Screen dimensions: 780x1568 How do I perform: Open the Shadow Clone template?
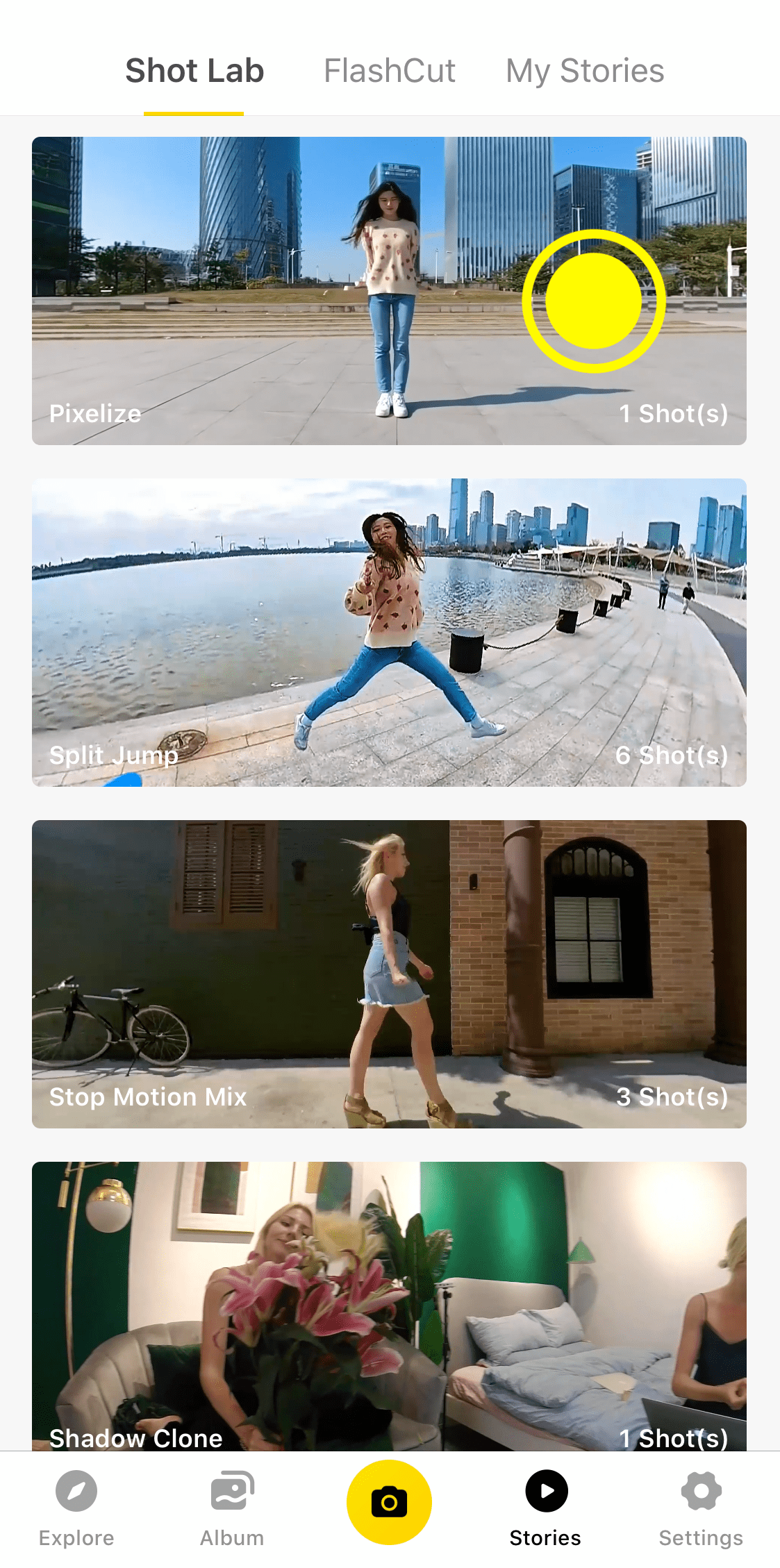389,1306
